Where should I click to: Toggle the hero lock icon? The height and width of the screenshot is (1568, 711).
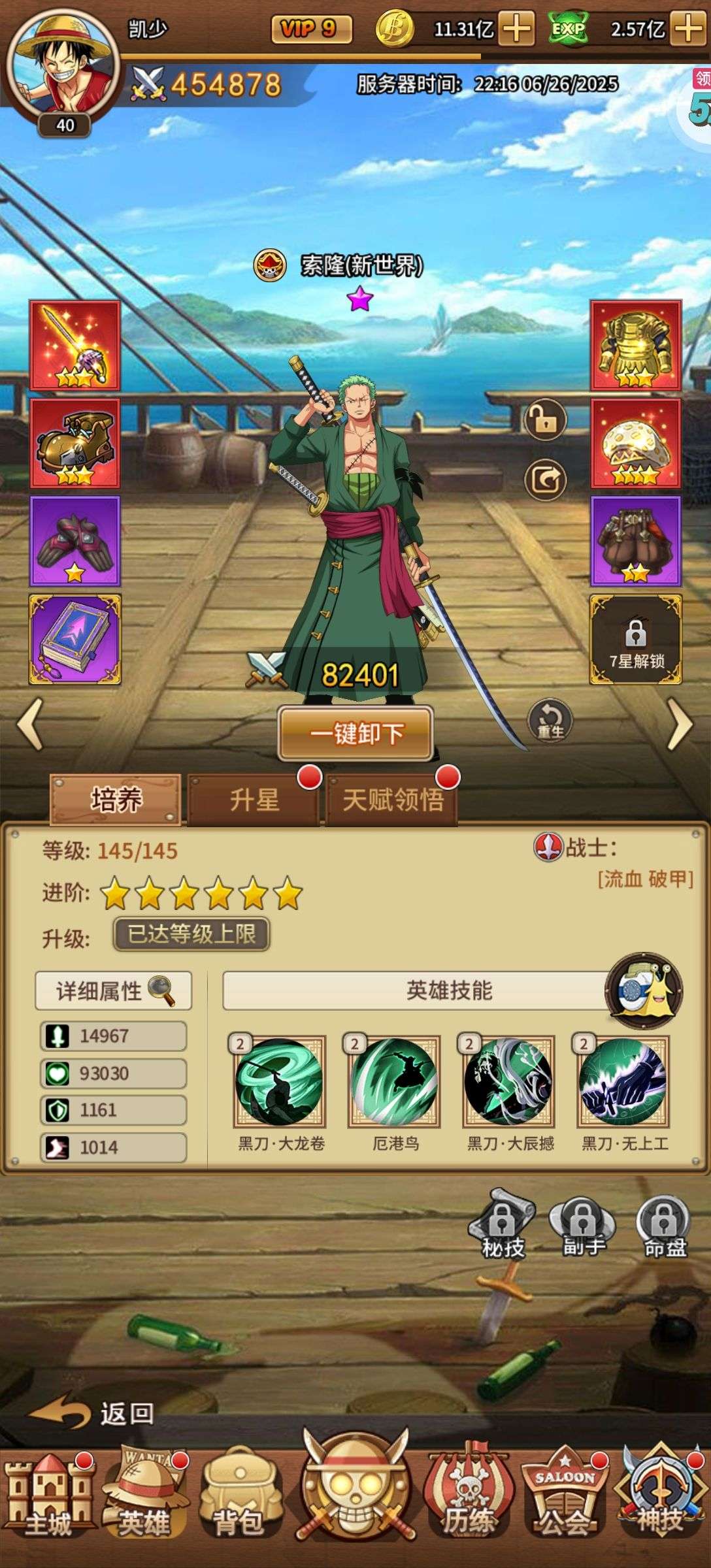click(x=545, y=419)
